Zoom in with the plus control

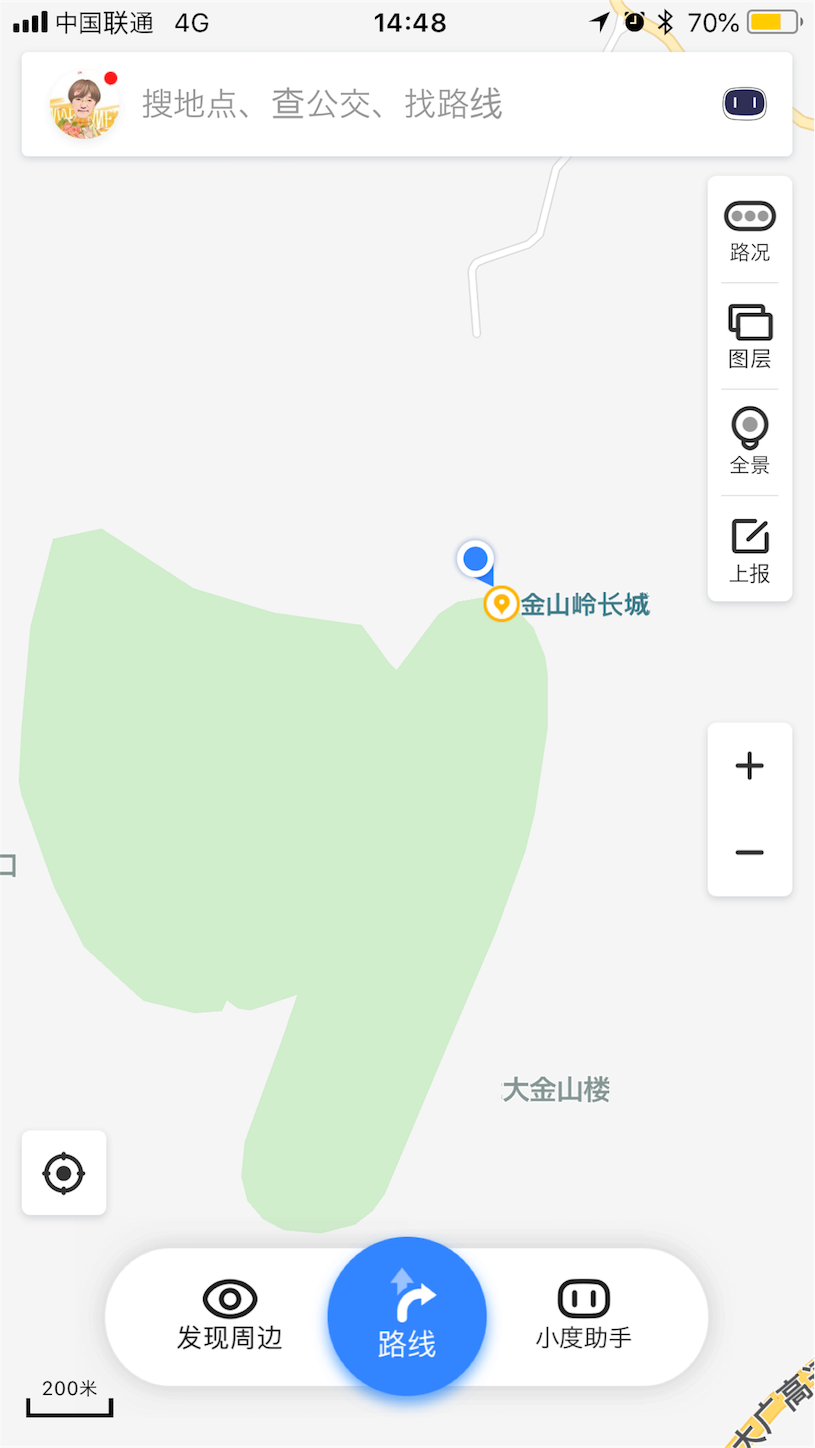749,765
